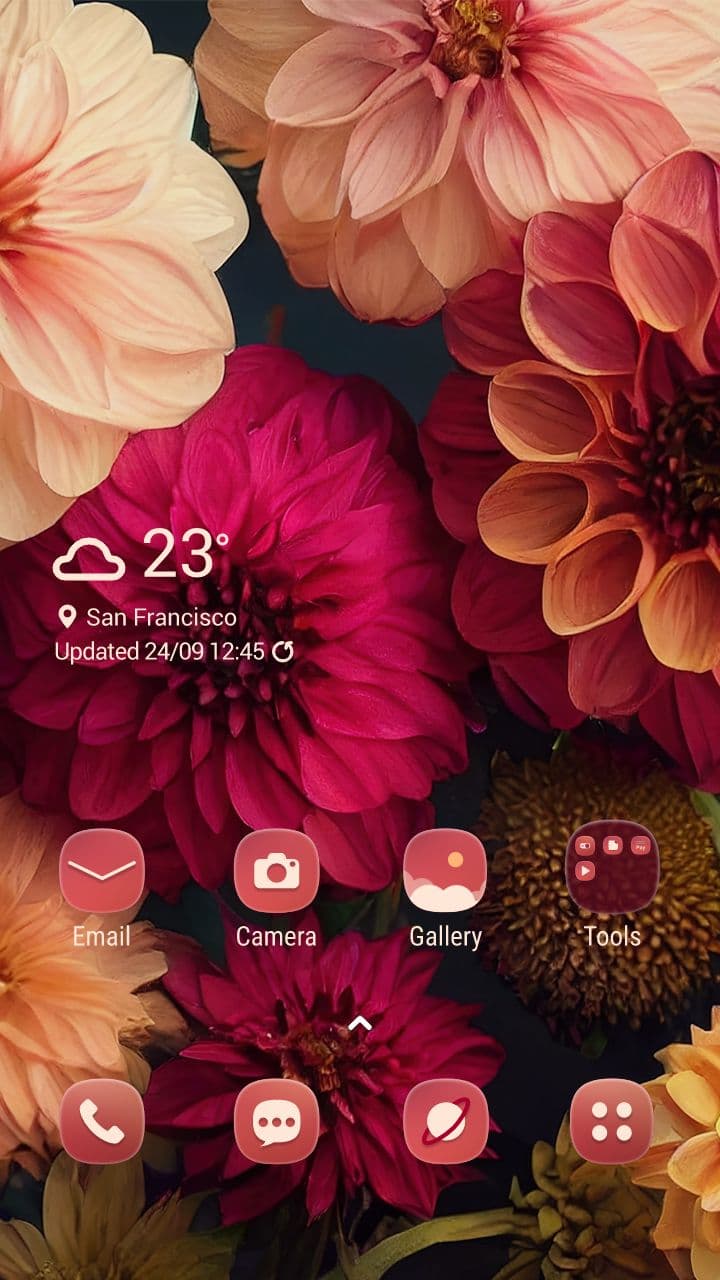Refresh the weather widget
The image size is (720, 1280).
[x=283, y=652]
